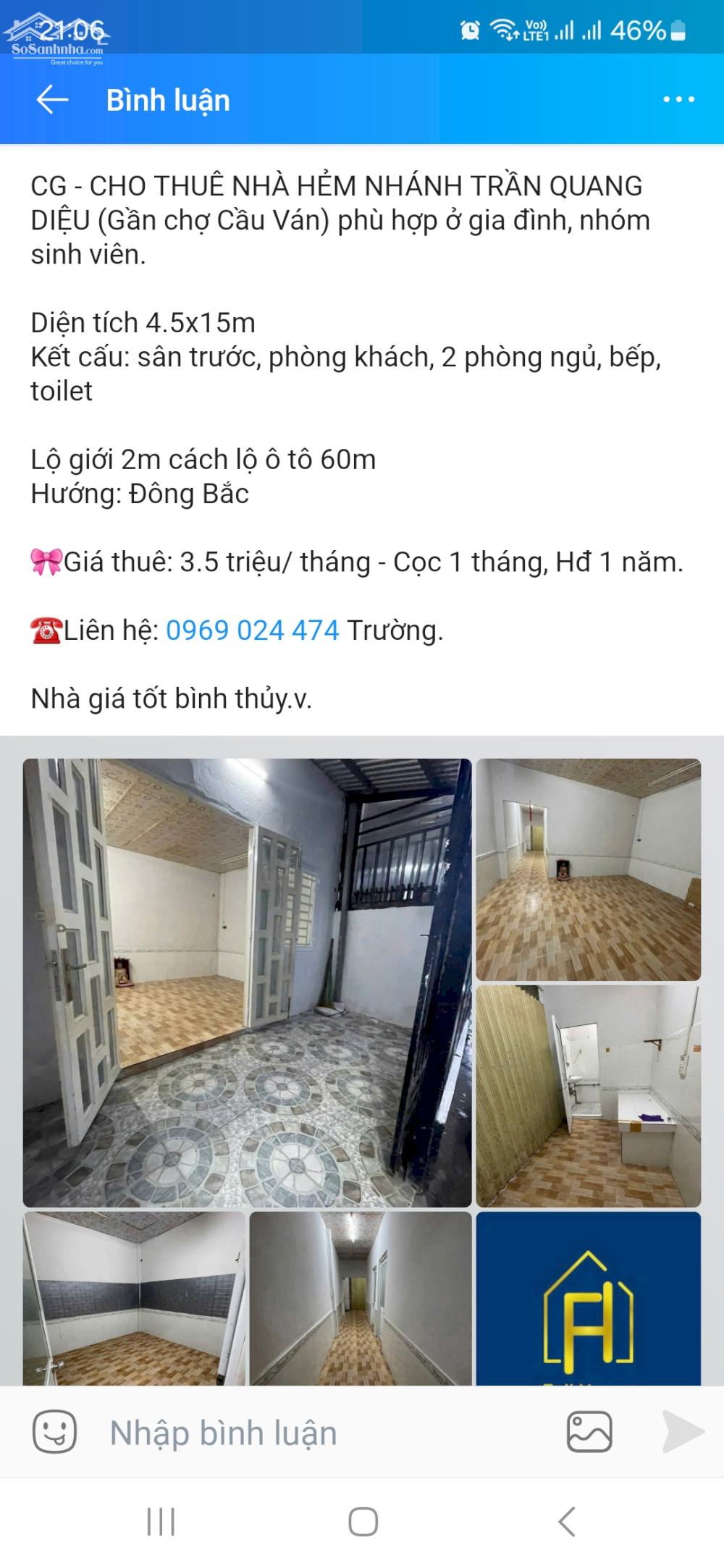Tap the Wi-Fi status bar icon

502,29
